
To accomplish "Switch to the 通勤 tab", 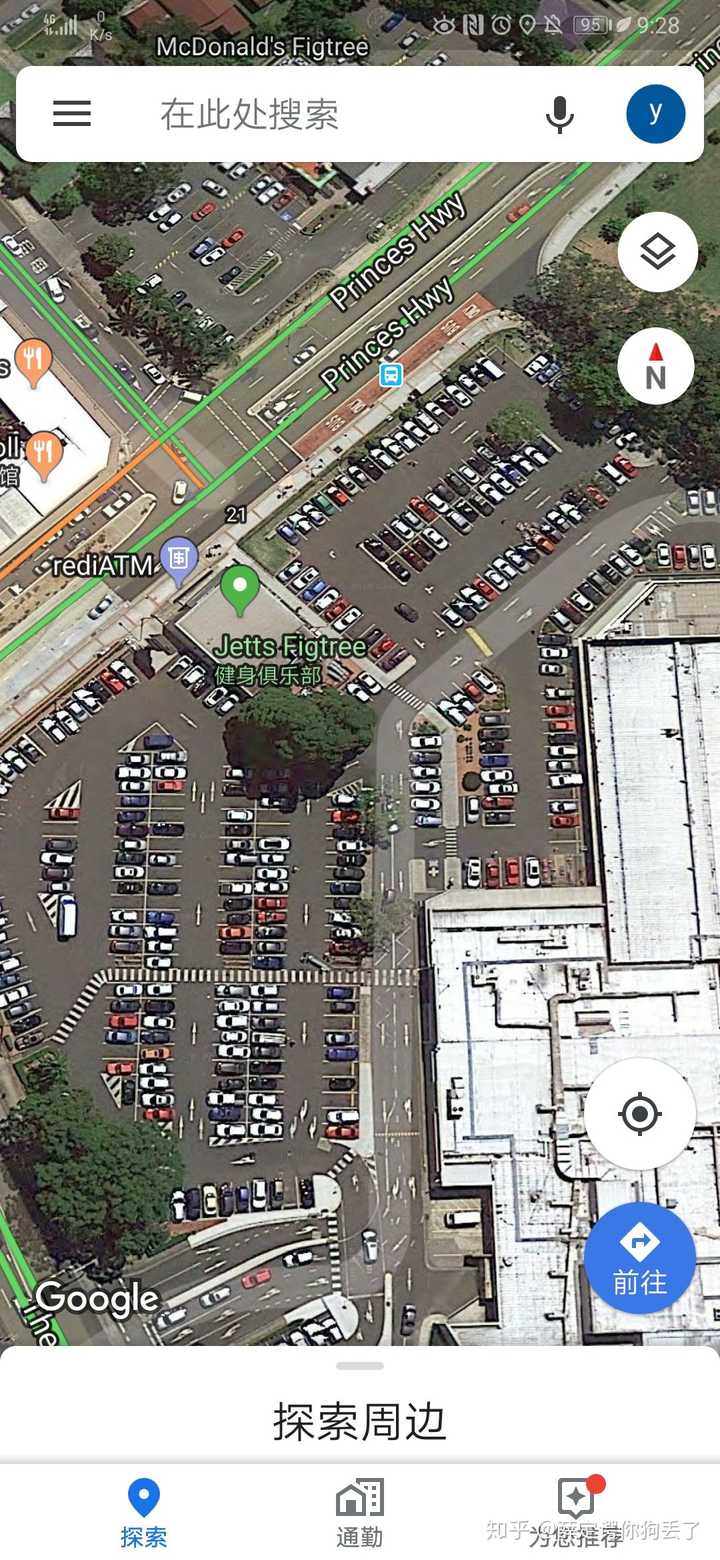I will tap(360, 1512).
